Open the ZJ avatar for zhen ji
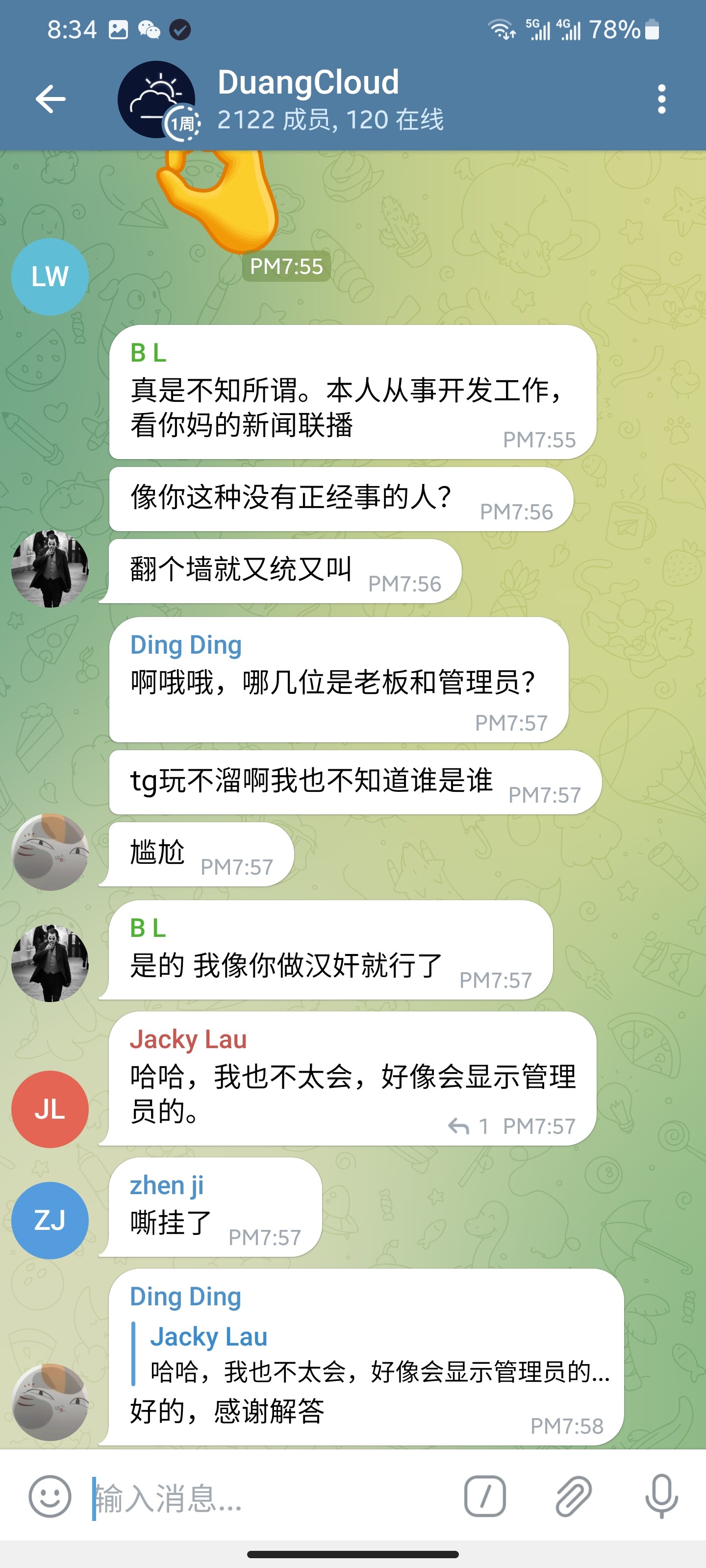The height and width of the screenshot is (1568, 706). click(50, 1221)
